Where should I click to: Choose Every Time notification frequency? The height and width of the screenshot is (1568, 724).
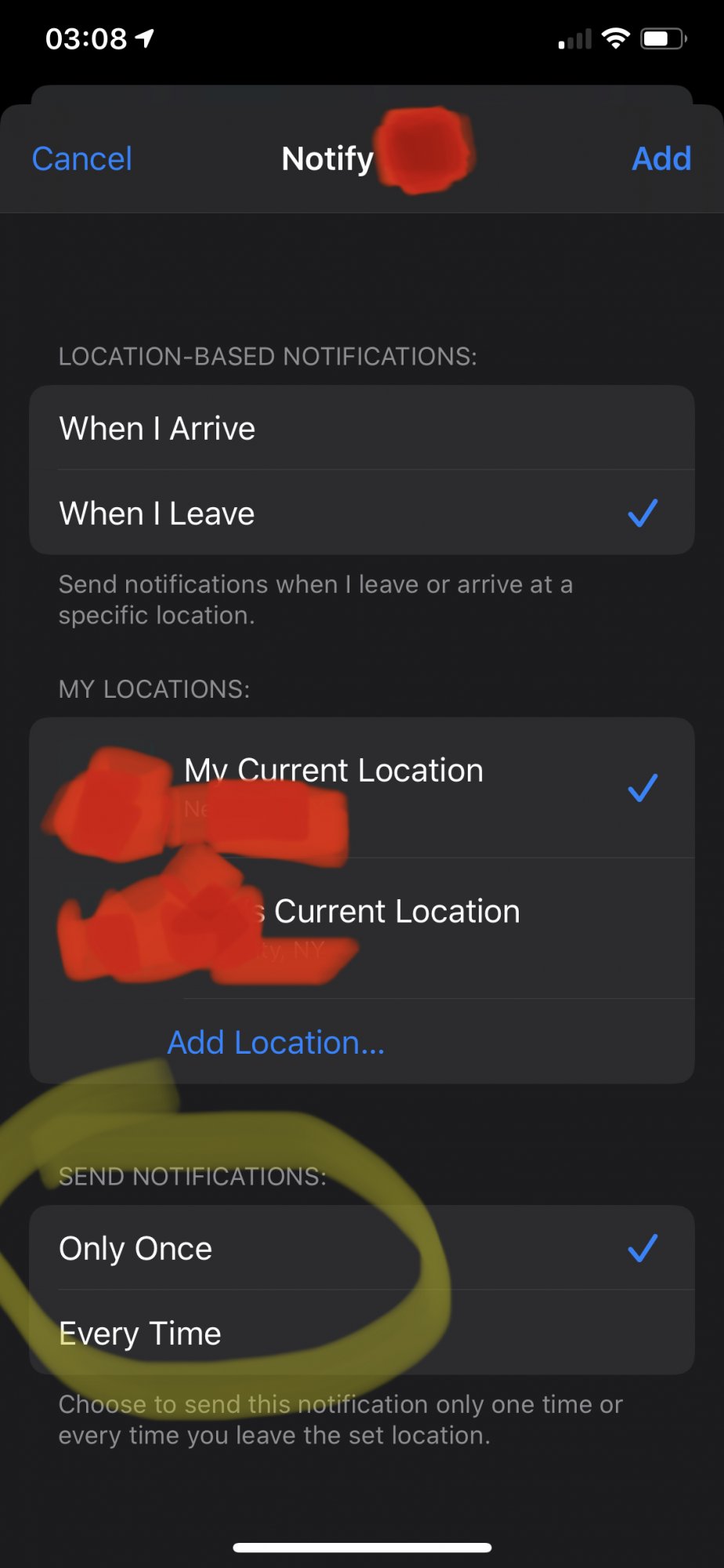[362, 1332]
